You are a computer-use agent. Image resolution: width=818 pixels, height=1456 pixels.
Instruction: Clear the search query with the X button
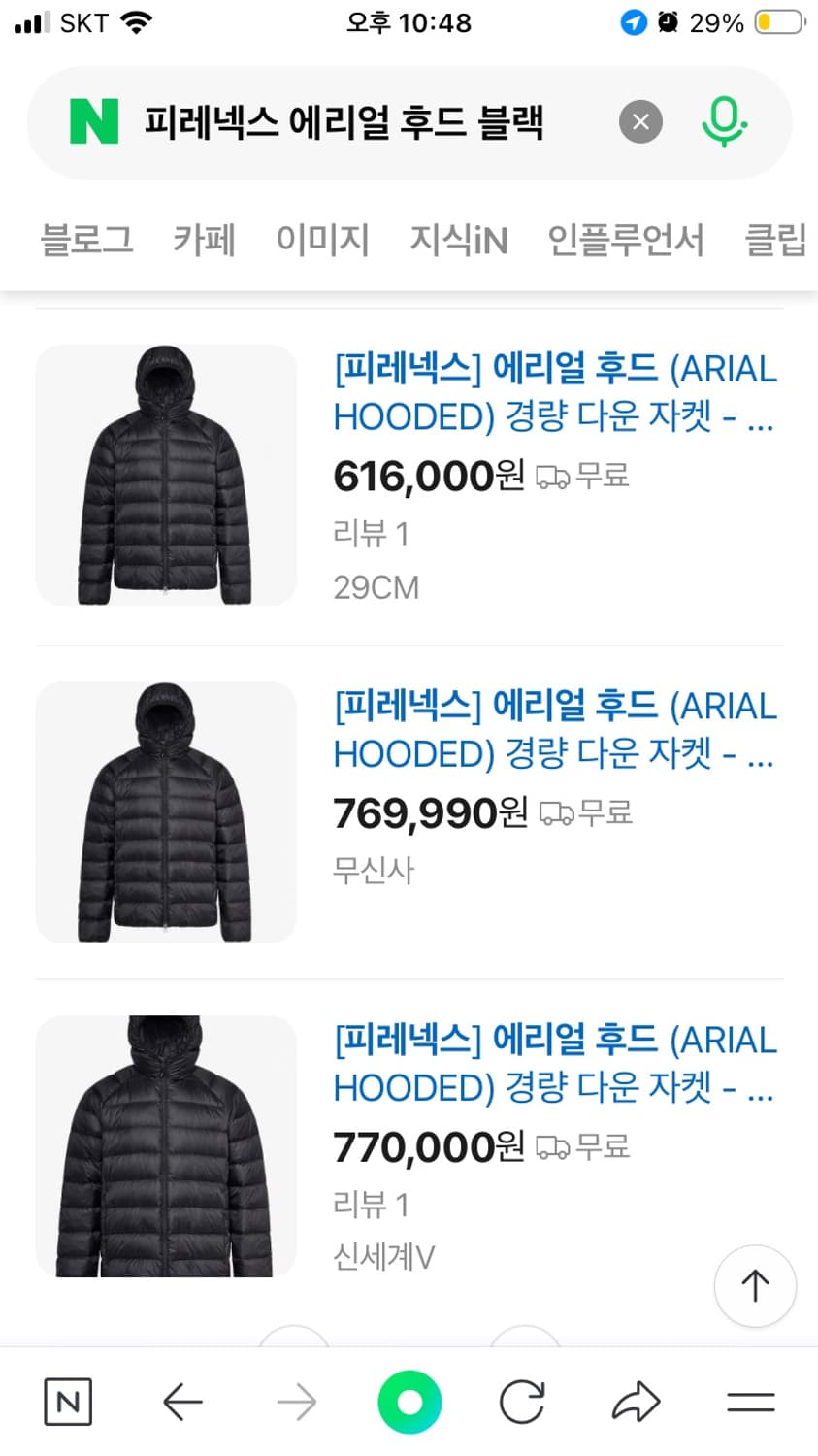pyautogui.click(x=639, y=121)
